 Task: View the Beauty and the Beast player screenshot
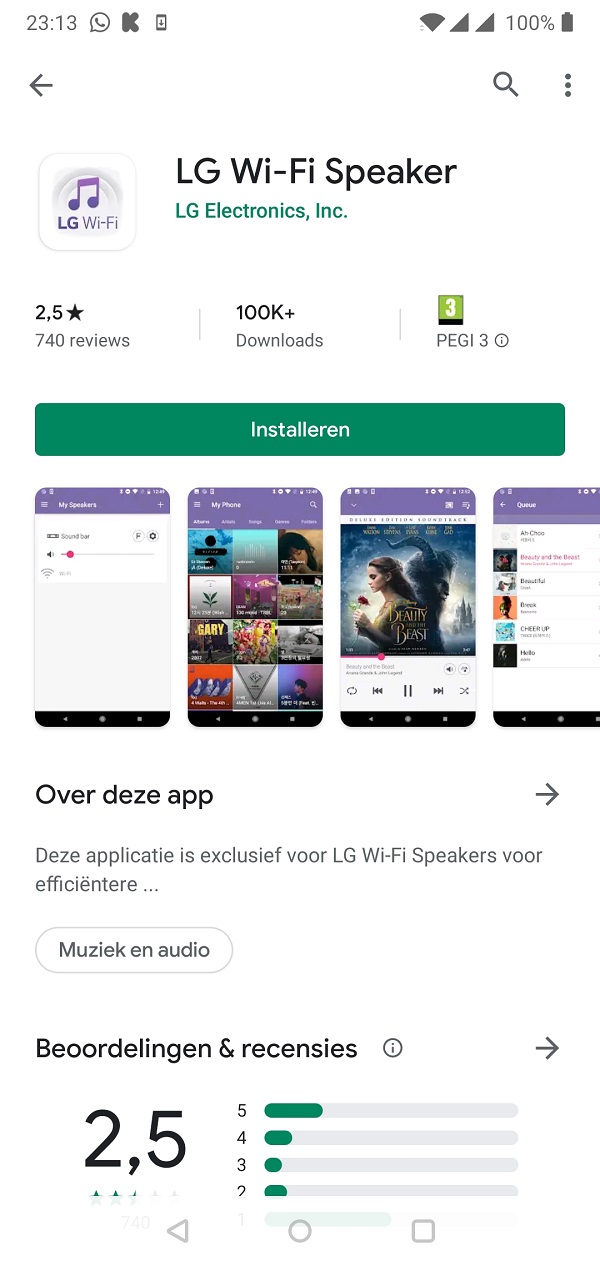pos(408,607)
